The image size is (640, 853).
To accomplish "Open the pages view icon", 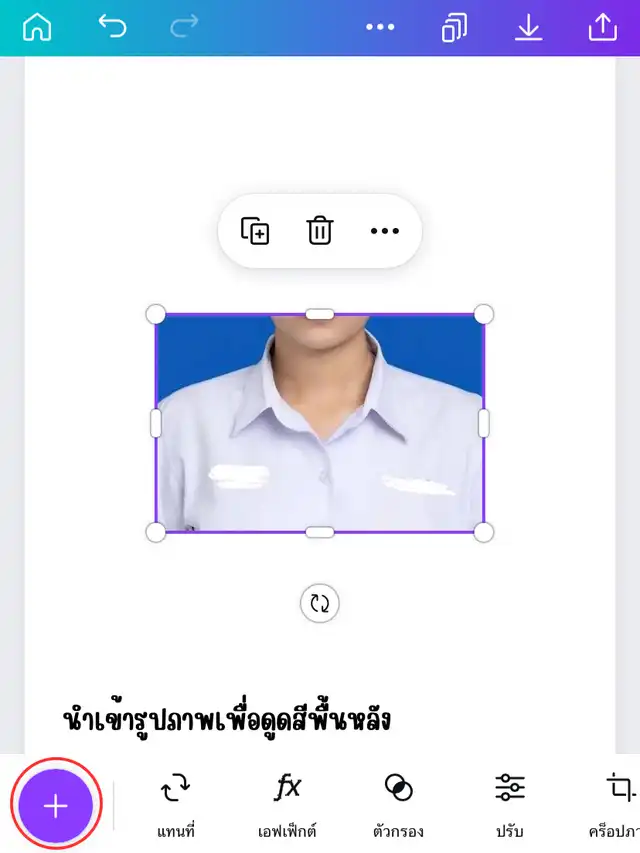I will coord(455,28).
